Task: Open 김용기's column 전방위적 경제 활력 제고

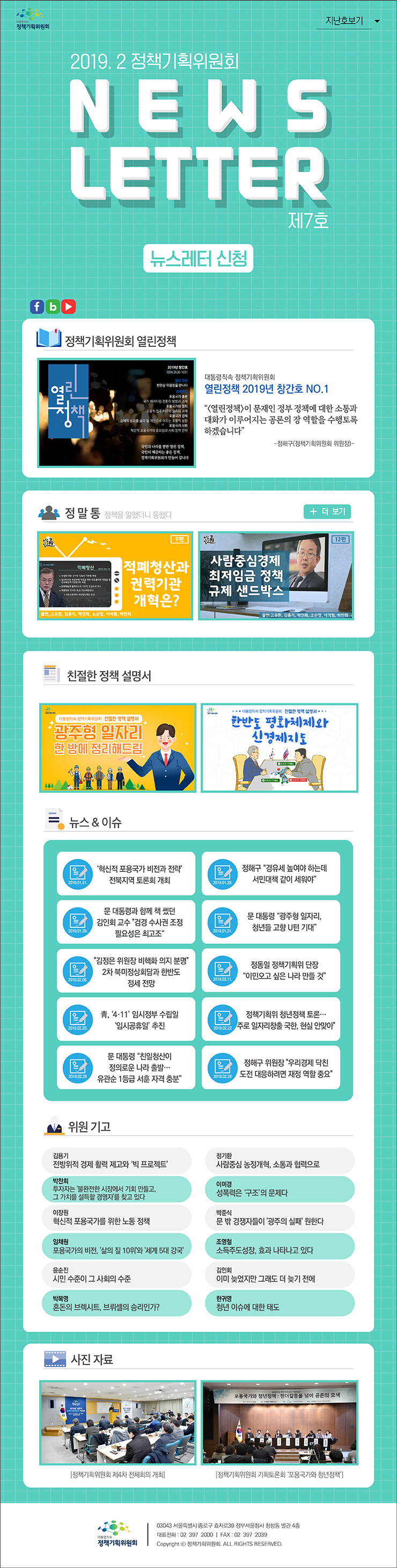Action: [x=117, y=1160]
